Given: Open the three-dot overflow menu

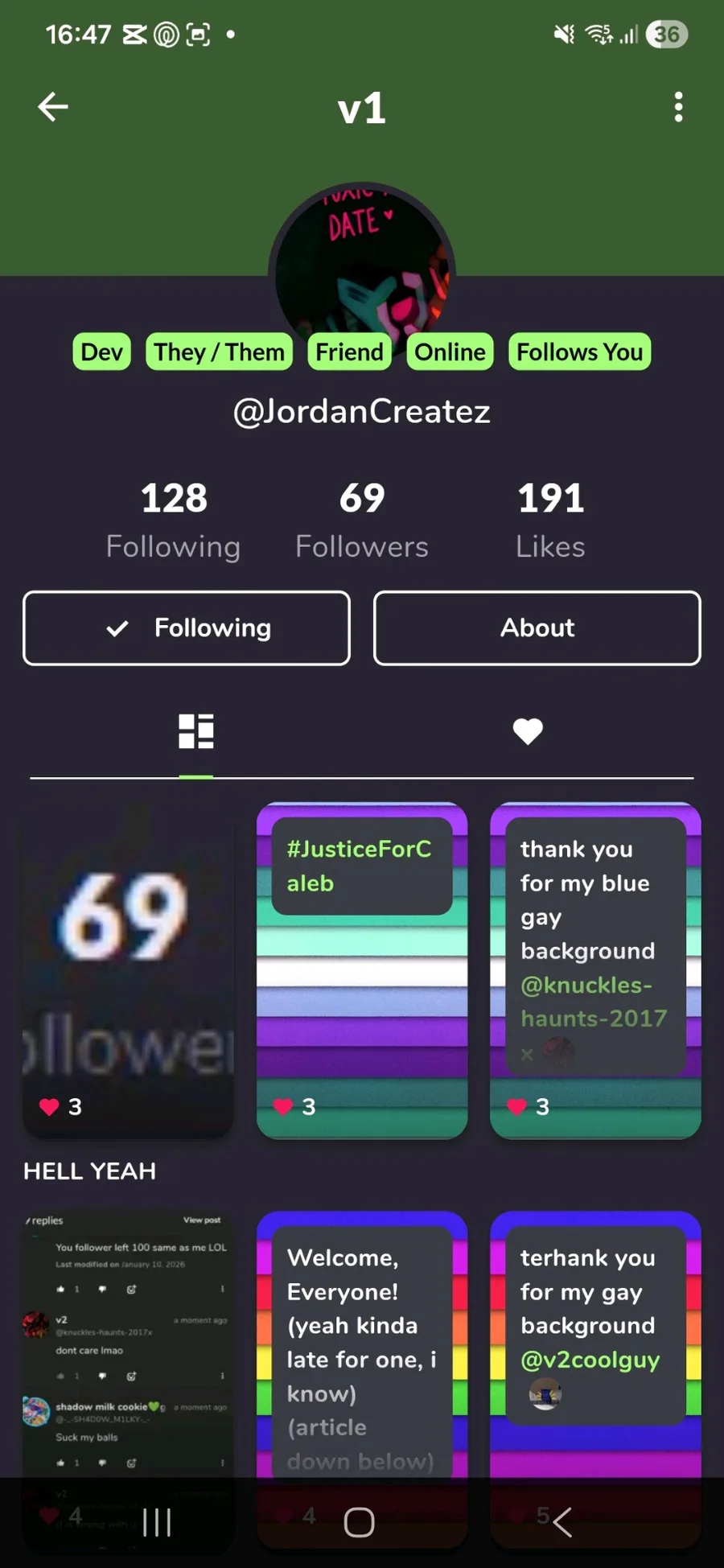Looking at the screenshot, I should tap(678, 107).
